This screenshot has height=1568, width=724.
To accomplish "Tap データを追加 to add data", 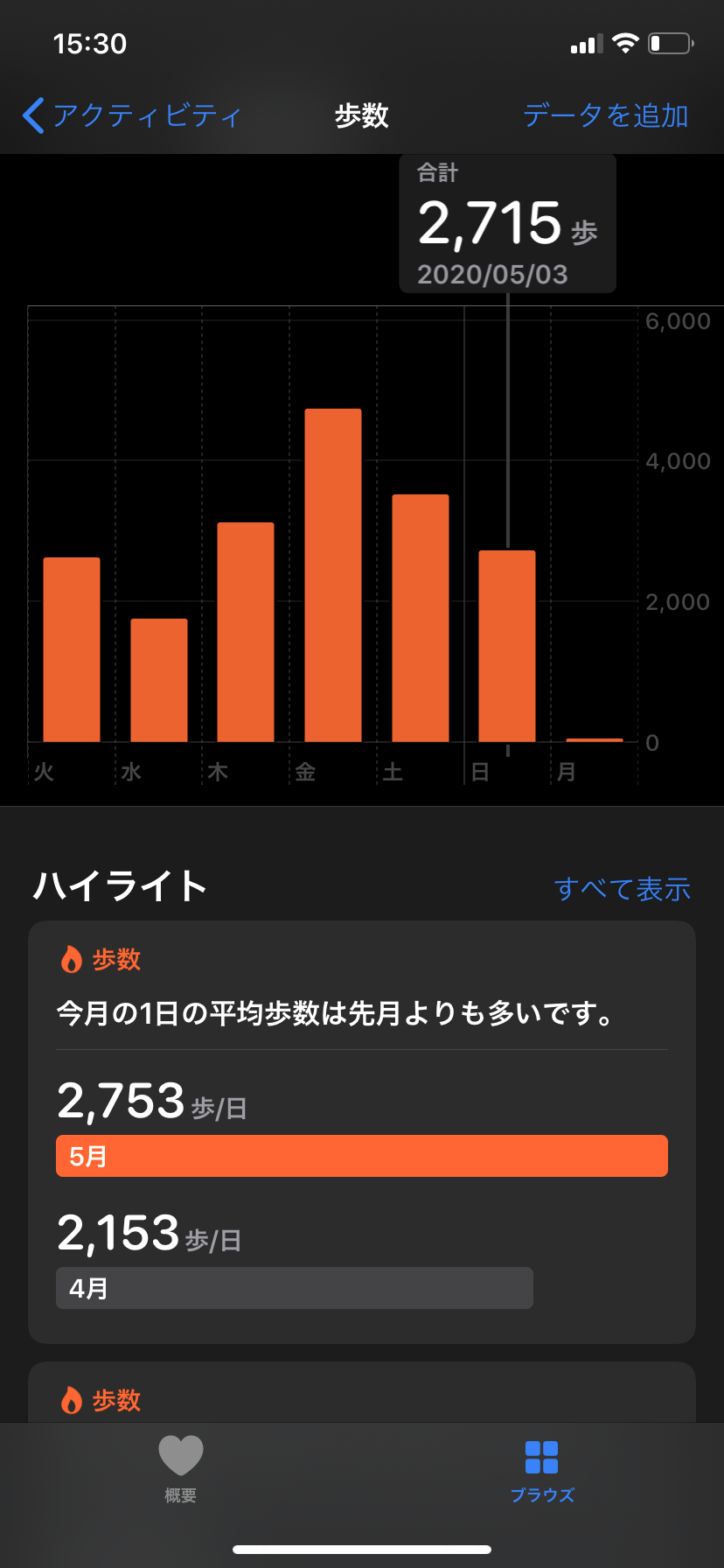I will (x=606, y=115).
